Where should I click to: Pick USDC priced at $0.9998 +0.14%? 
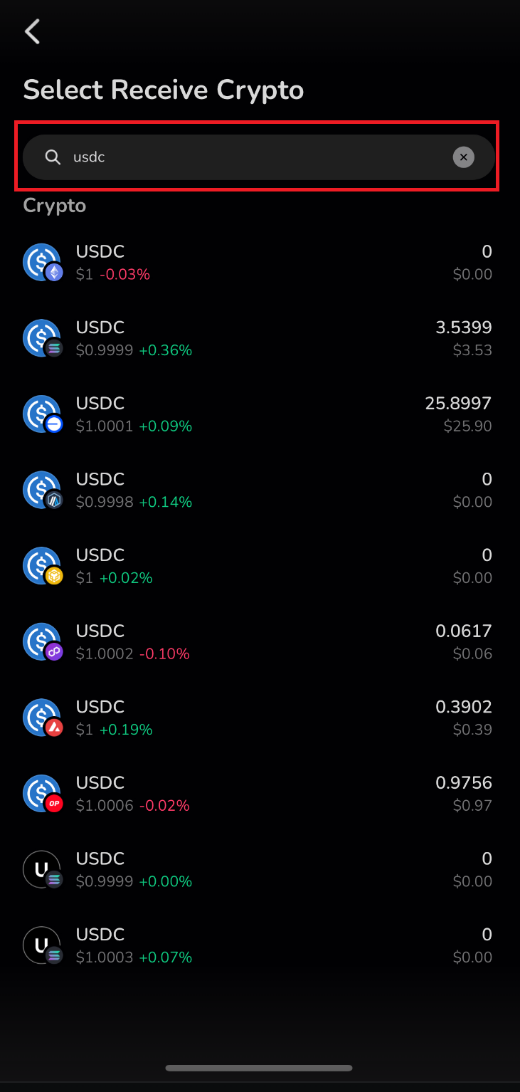click(x=258, y=490)
